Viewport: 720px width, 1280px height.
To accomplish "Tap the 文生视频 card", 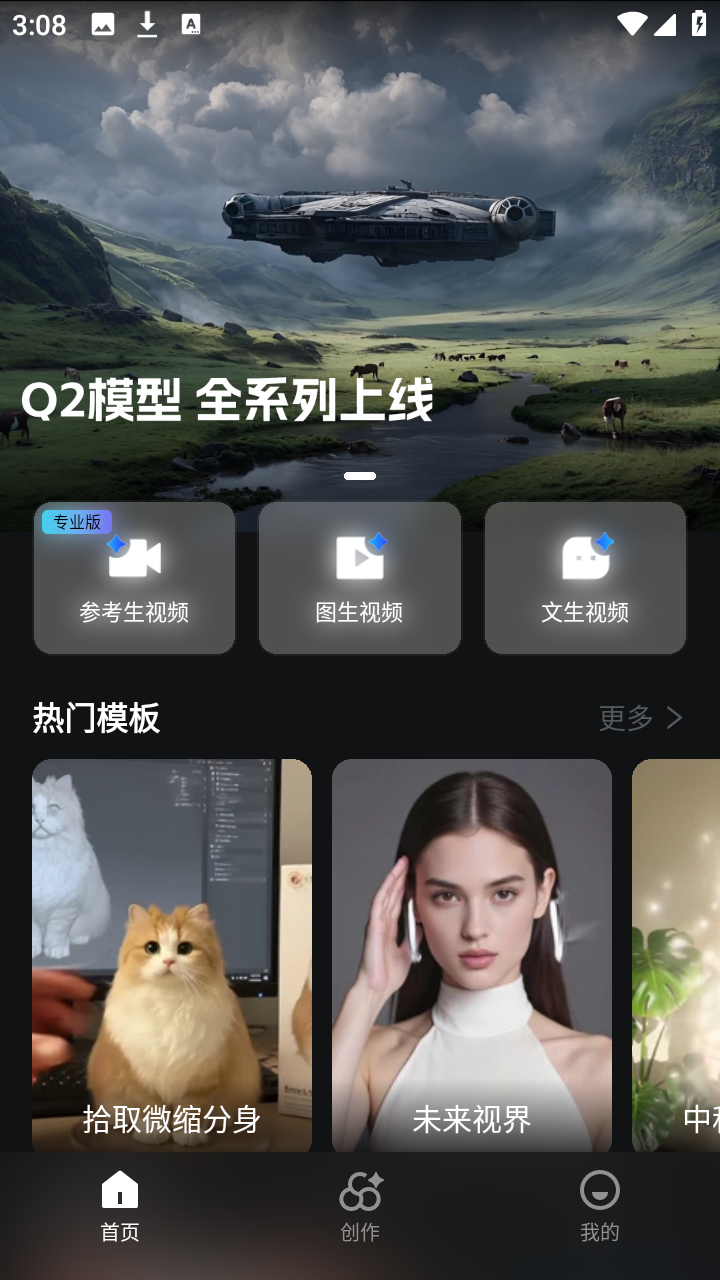I will coord(584,578).
